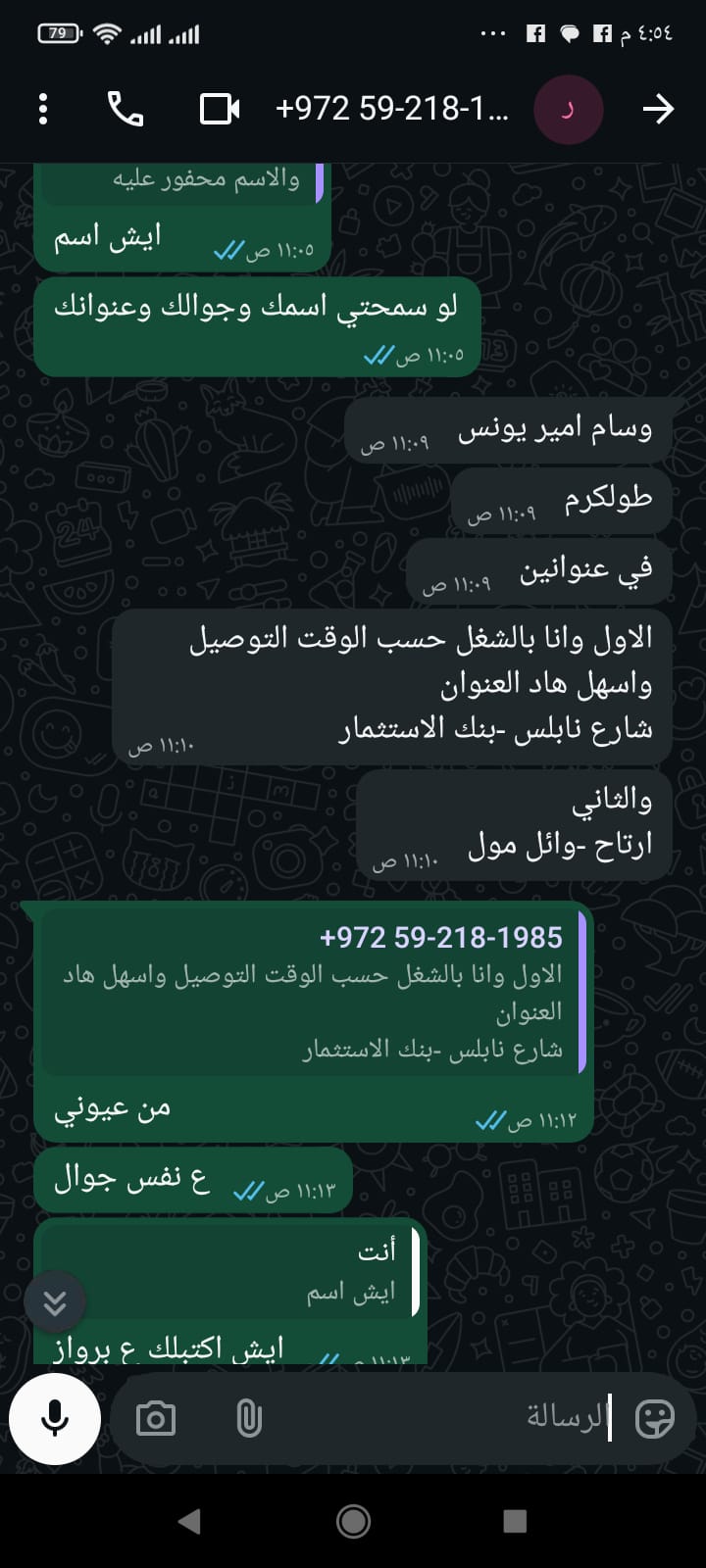Image resolution: width=706 pixels, height=1568 pixels.
Task: Tap the system back button
Action: pyautogui.click(x=189, y=1521)
